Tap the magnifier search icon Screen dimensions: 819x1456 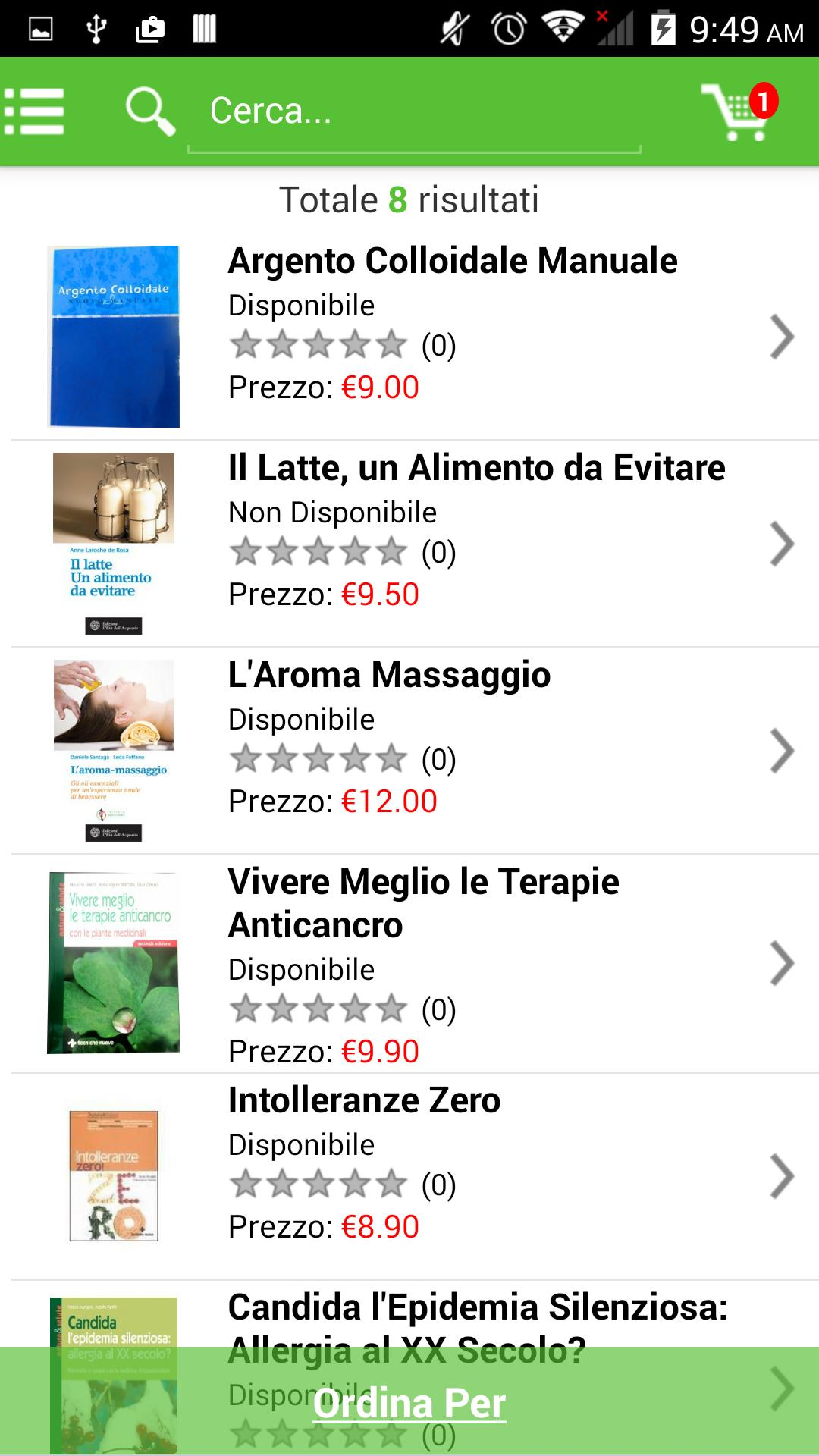pos(150,111)
